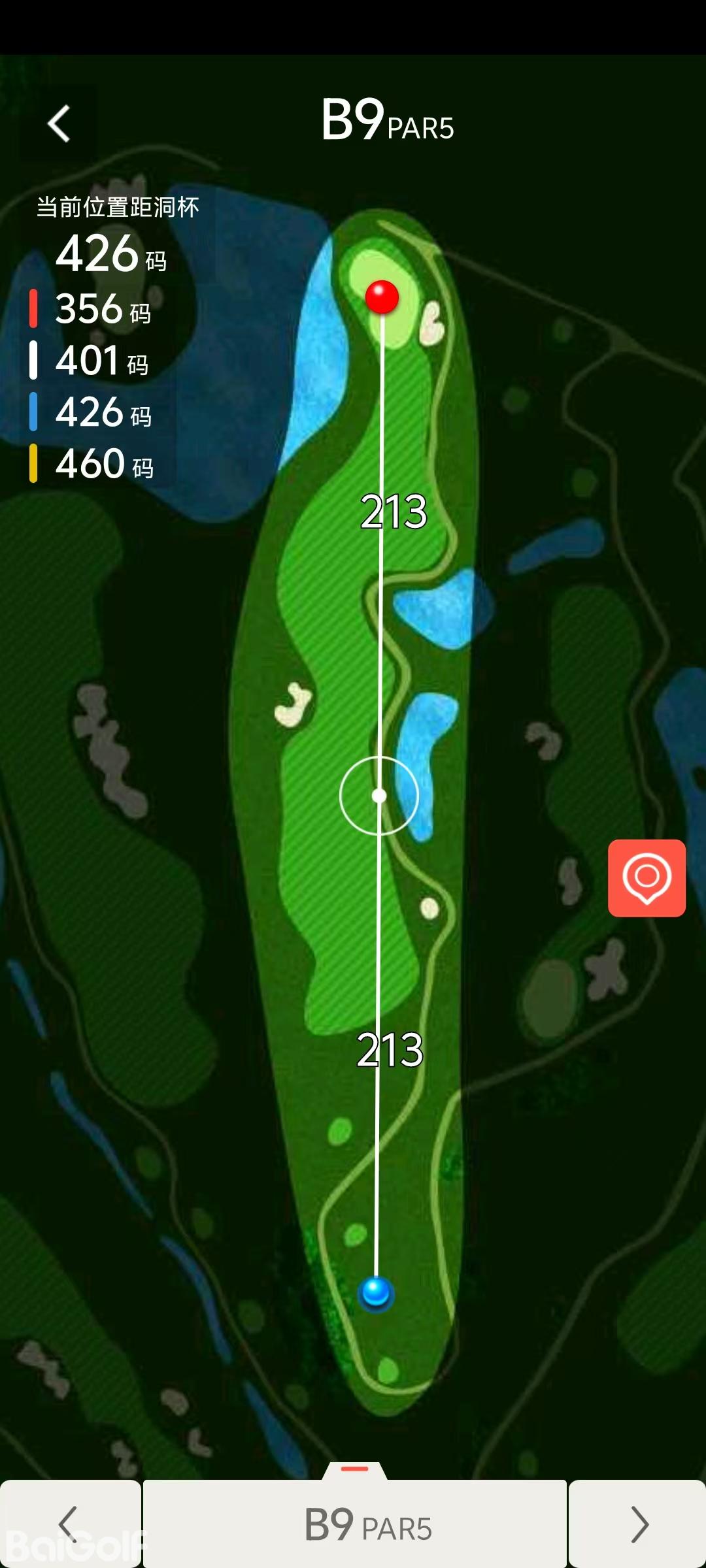The height and width of the screenshot is (1568, 706).
Task: Tap the red location target button
Action: pos(647,877)
